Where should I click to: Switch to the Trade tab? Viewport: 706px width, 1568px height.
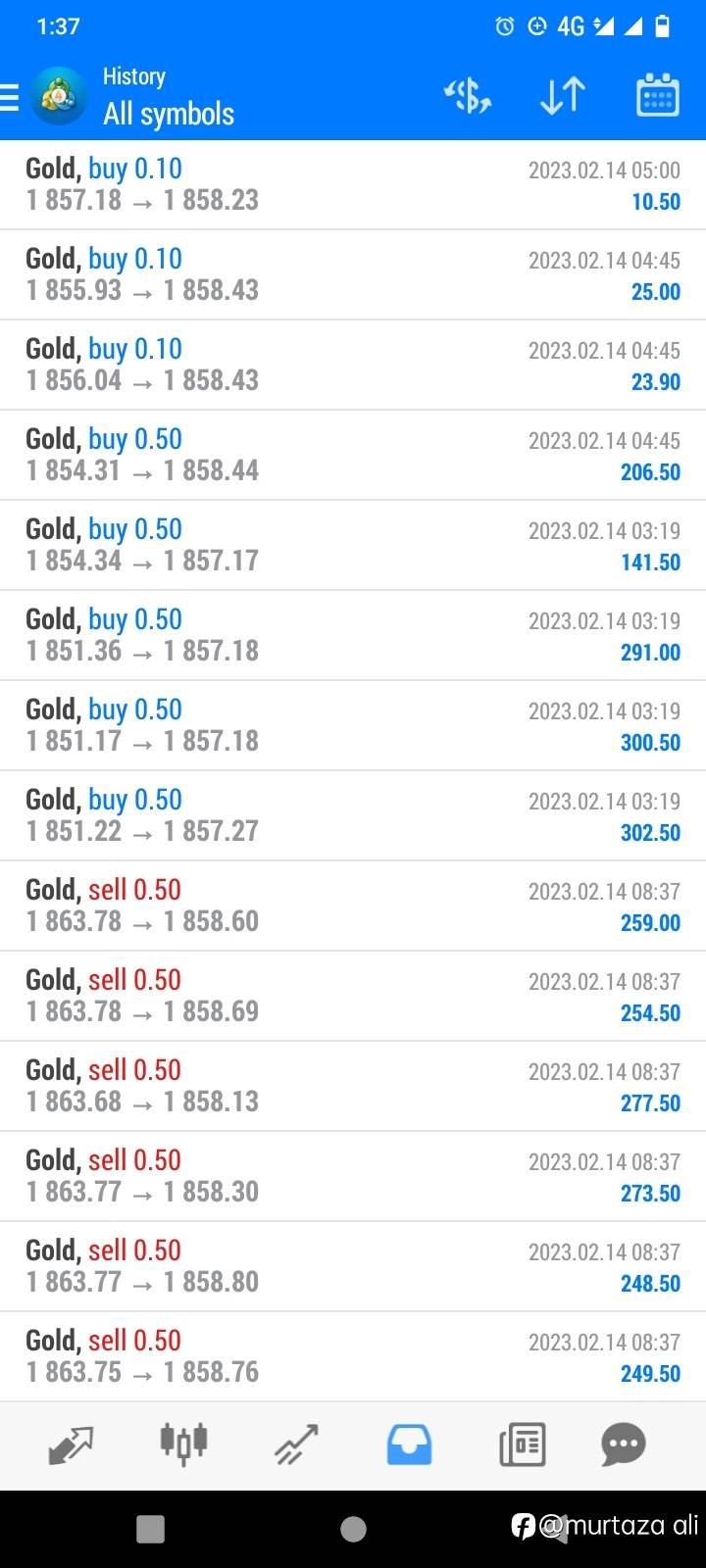coord(296,1445)
